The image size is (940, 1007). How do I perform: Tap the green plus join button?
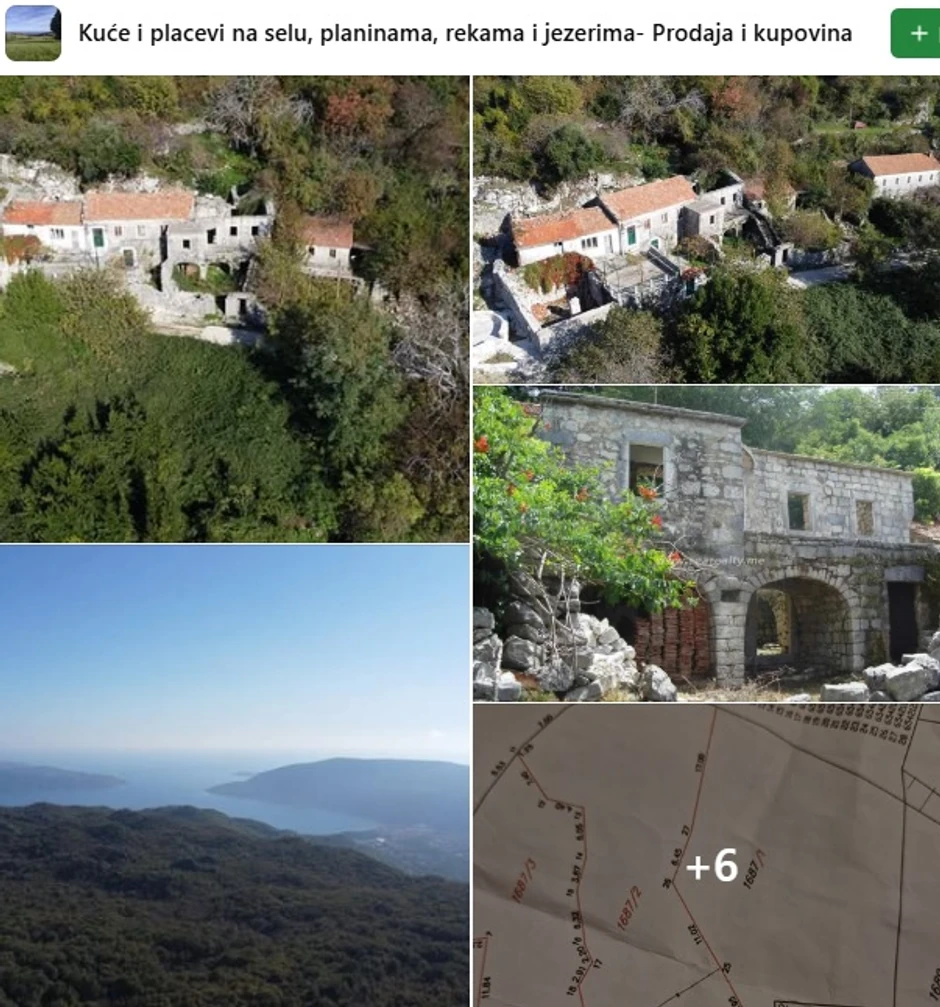pos(917,33)
